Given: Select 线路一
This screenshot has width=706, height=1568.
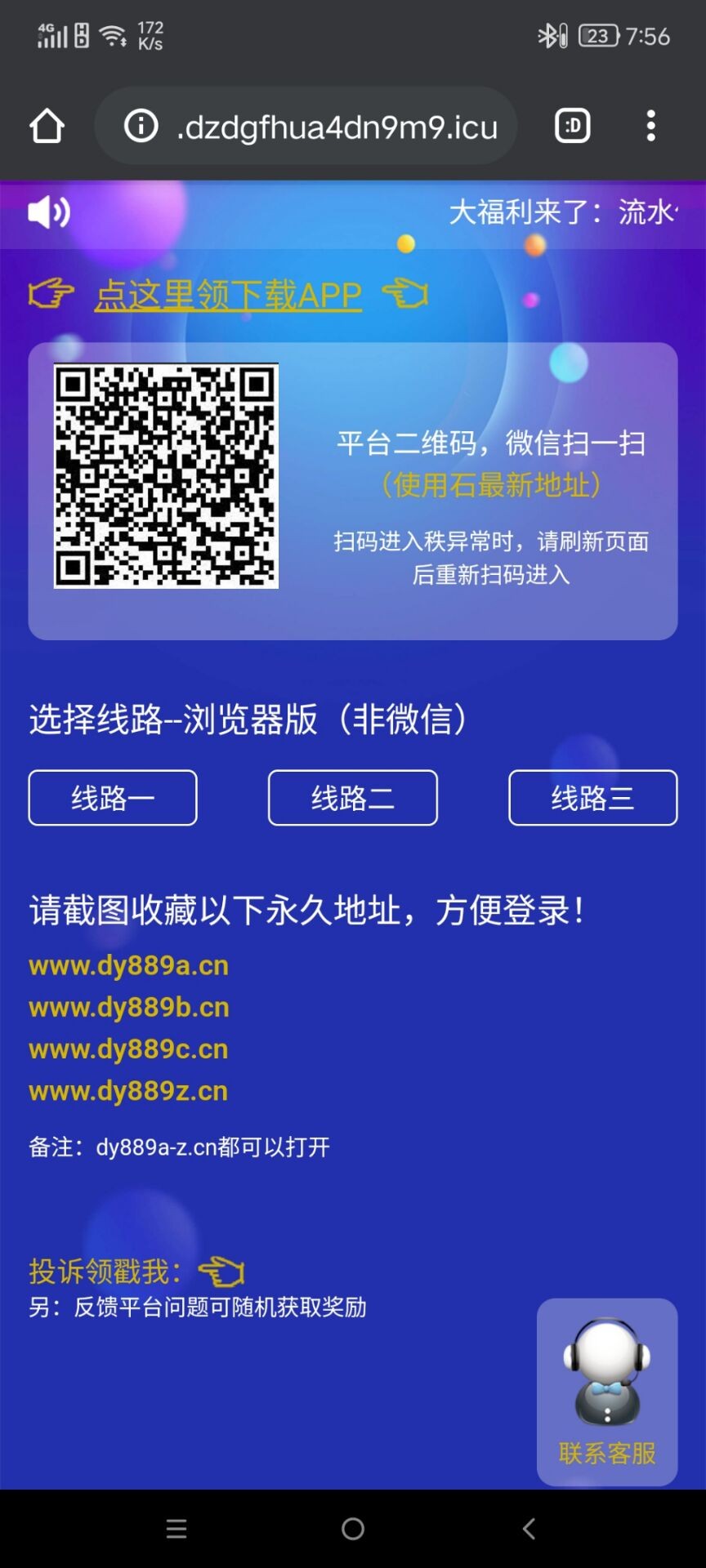Looking at the screenshot, I should (x=113, y=798).
